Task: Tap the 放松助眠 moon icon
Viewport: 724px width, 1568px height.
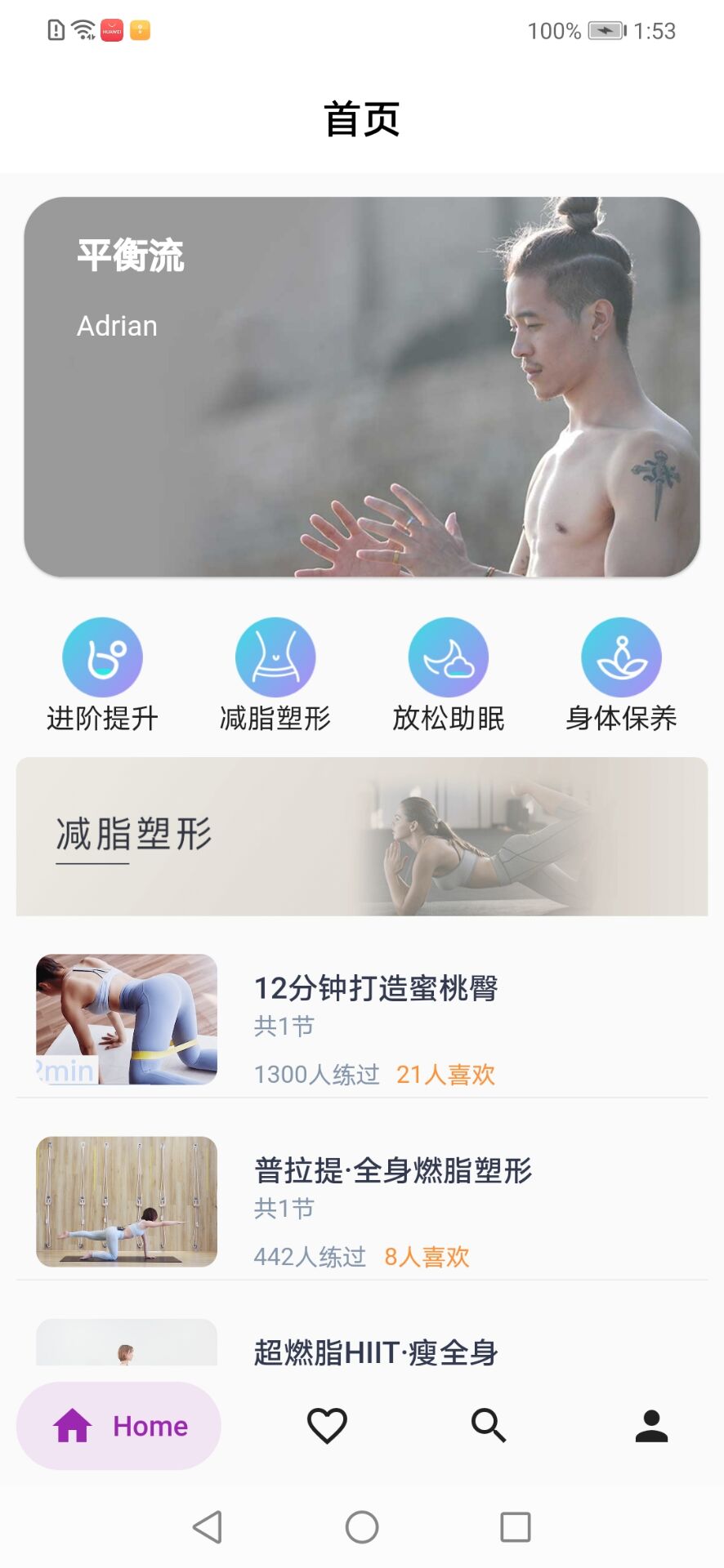Action: [449, 656]
